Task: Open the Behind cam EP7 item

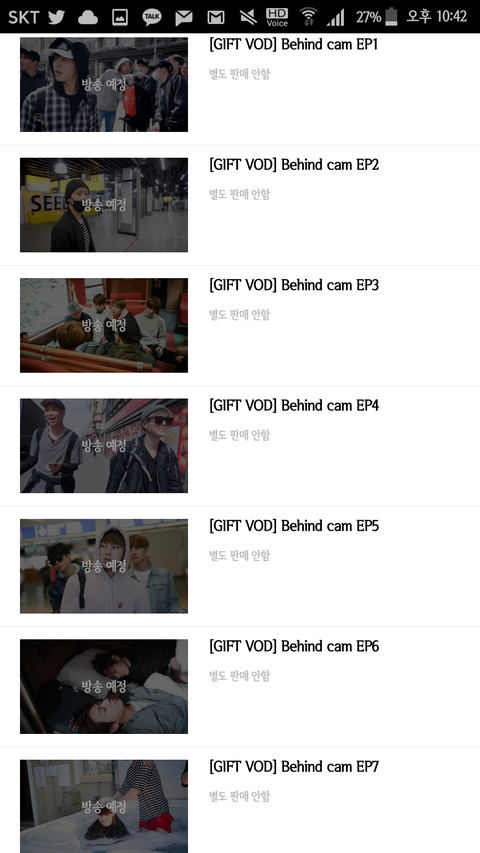Action: pyautogui.click(x=240, y=800)
